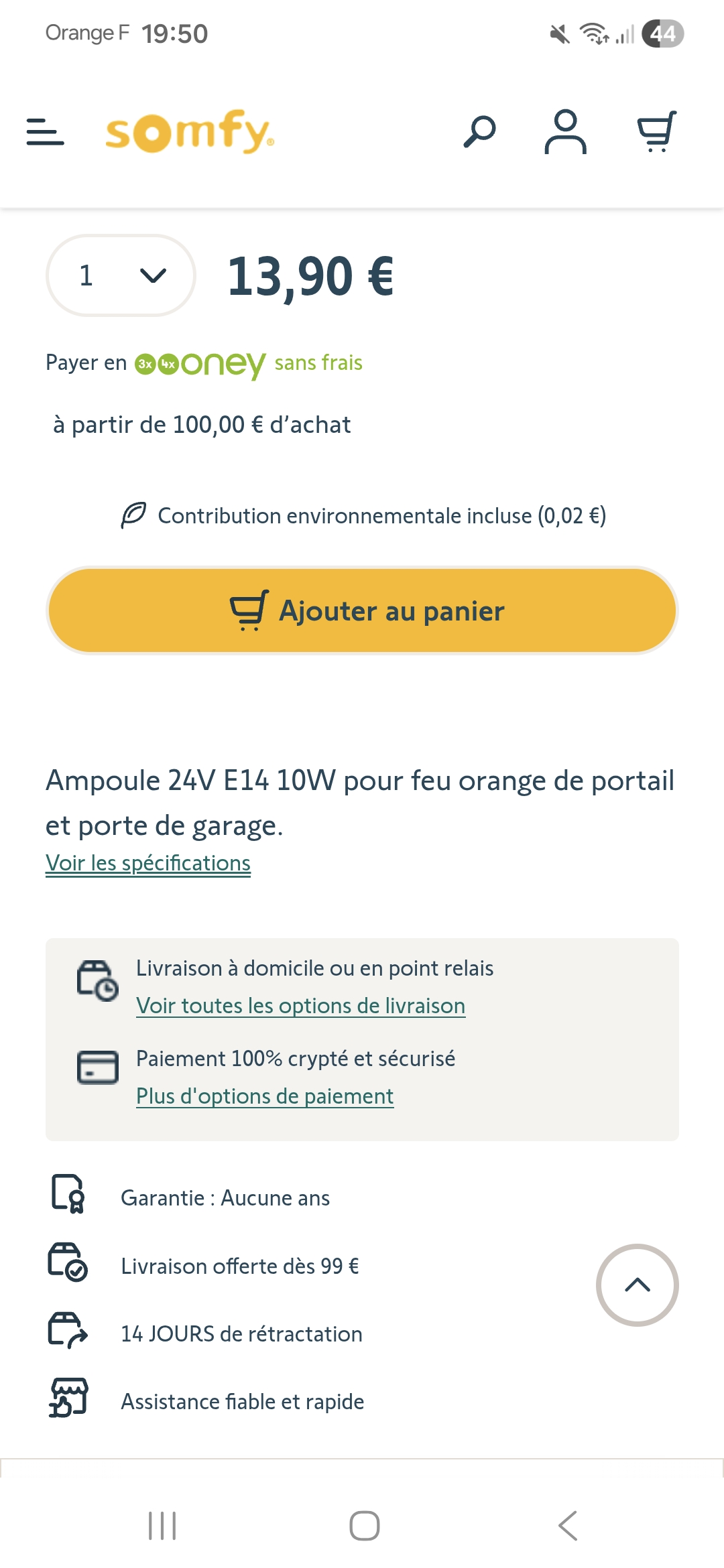Tap Ajouter au panier button
Image resolution: width=724 pixels, height=1568 pixels.
point(362,610)
